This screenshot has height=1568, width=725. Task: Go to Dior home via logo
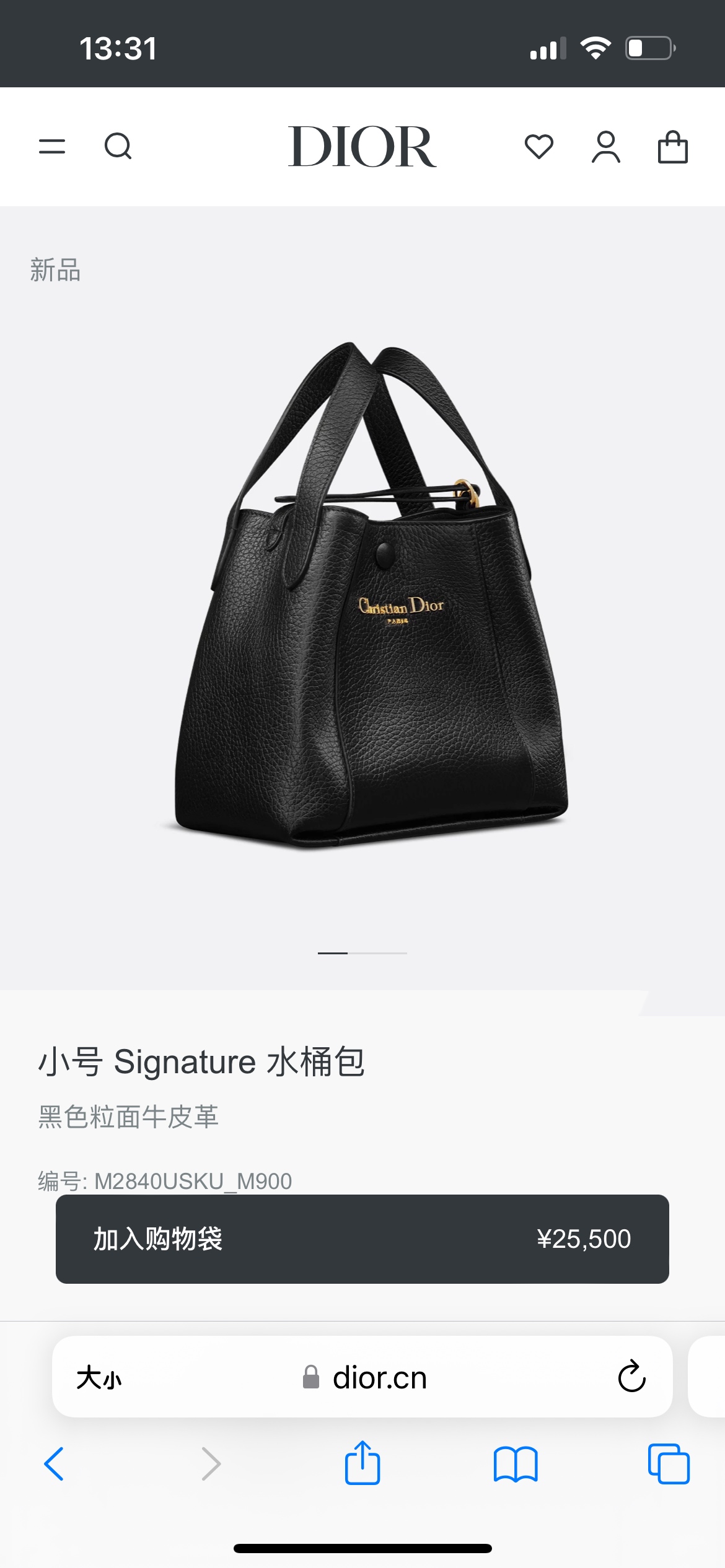coord(362,147)
